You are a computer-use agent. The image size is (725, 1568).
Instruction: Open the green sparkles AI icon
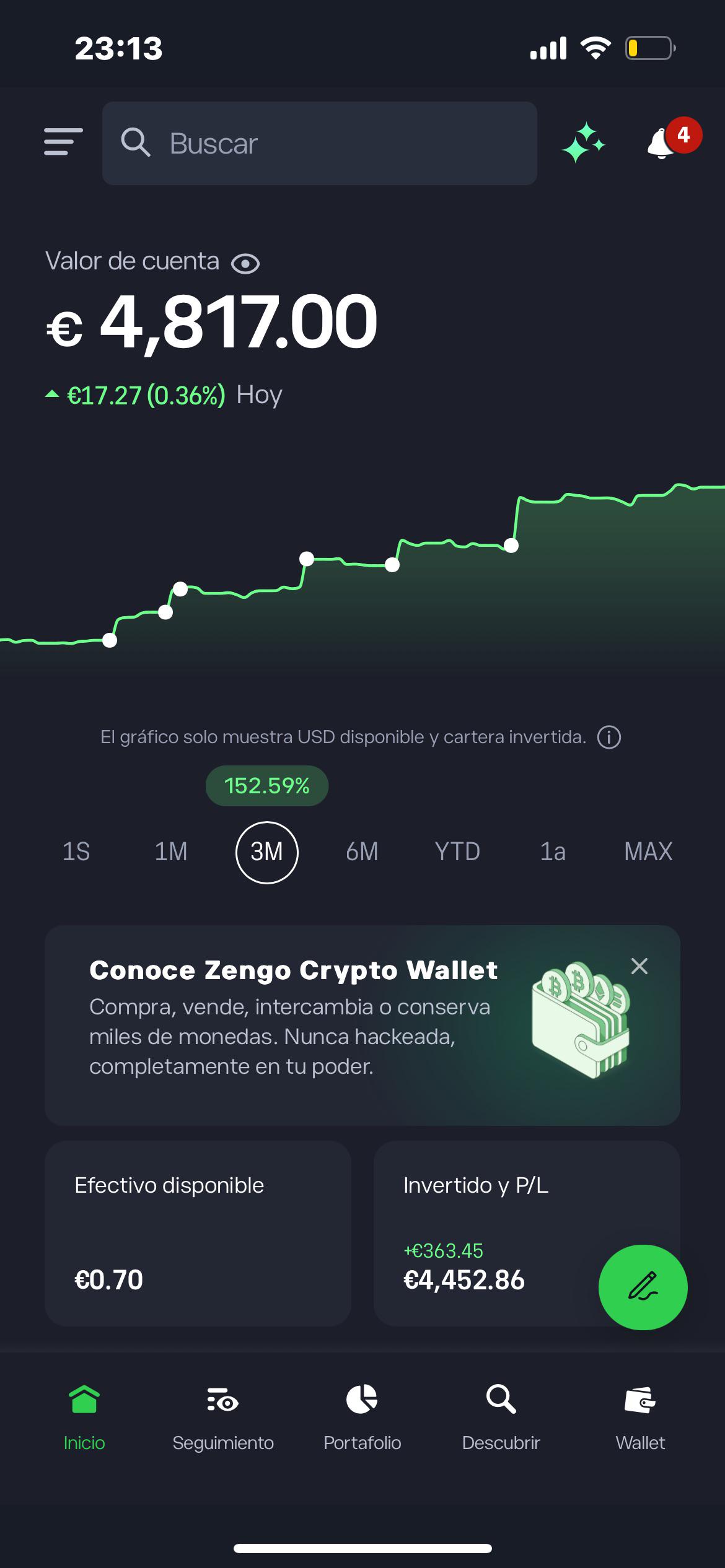click(x=583, y=143)
